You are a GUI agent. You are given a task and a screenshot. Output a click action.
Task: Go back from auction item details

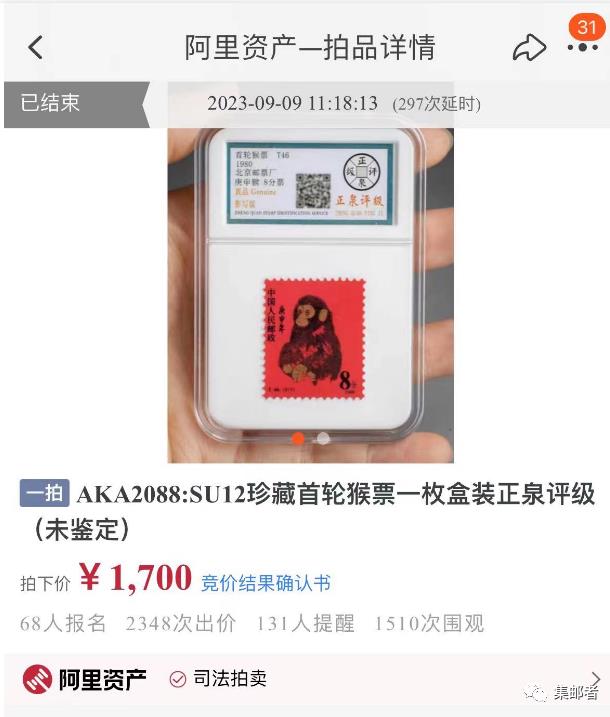[36, 47]
